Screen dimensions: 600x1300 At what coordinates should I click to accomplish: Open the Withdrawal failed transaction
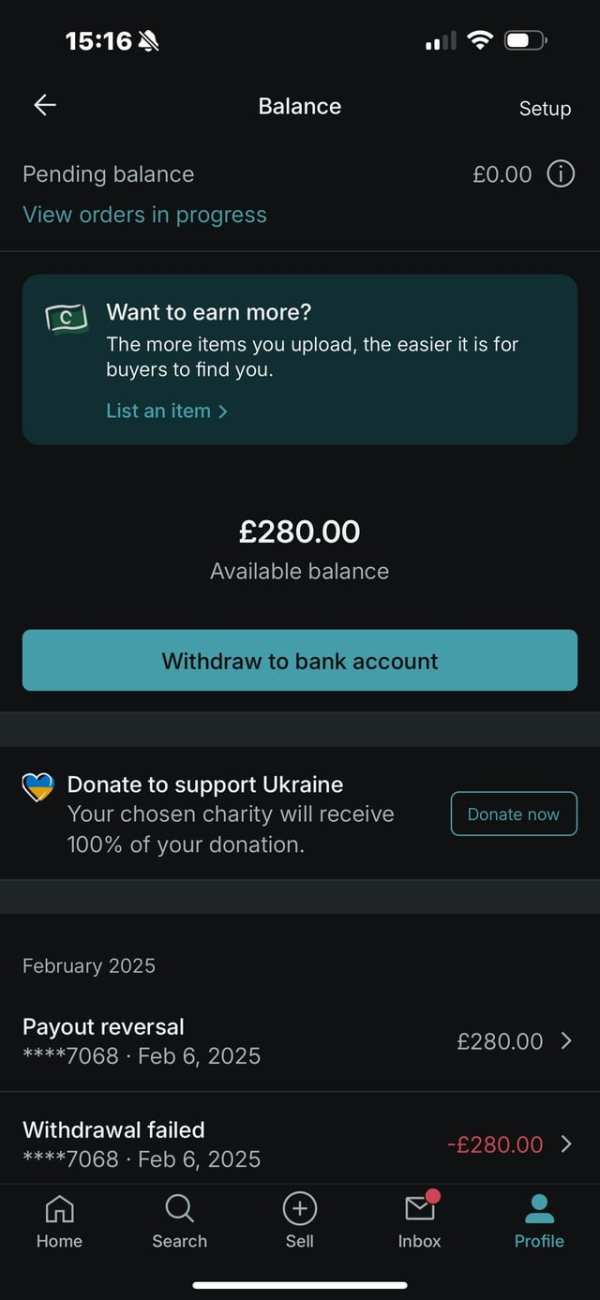[300, 1144]
